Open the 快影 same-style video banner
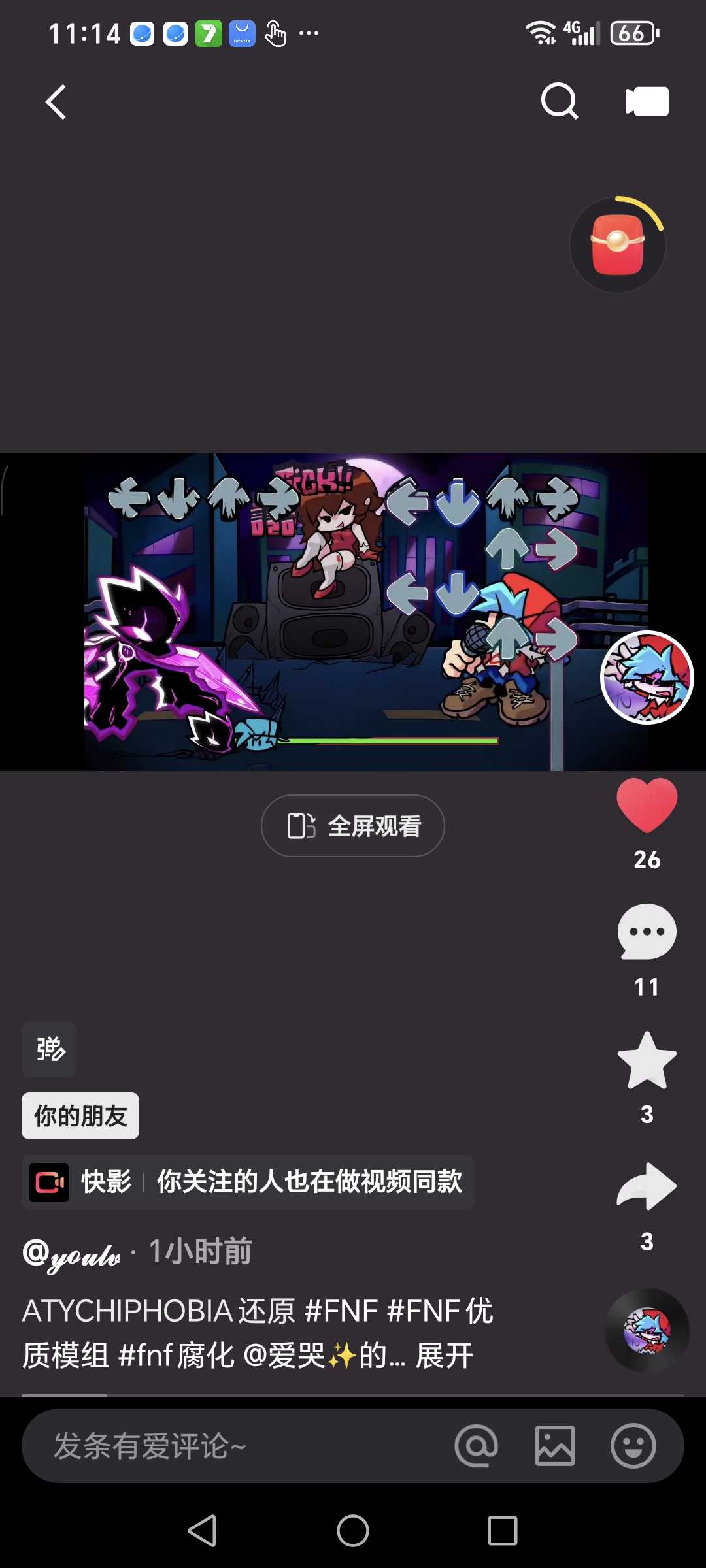Viewport: 706px width, 1568px height. coord(248,1182)
